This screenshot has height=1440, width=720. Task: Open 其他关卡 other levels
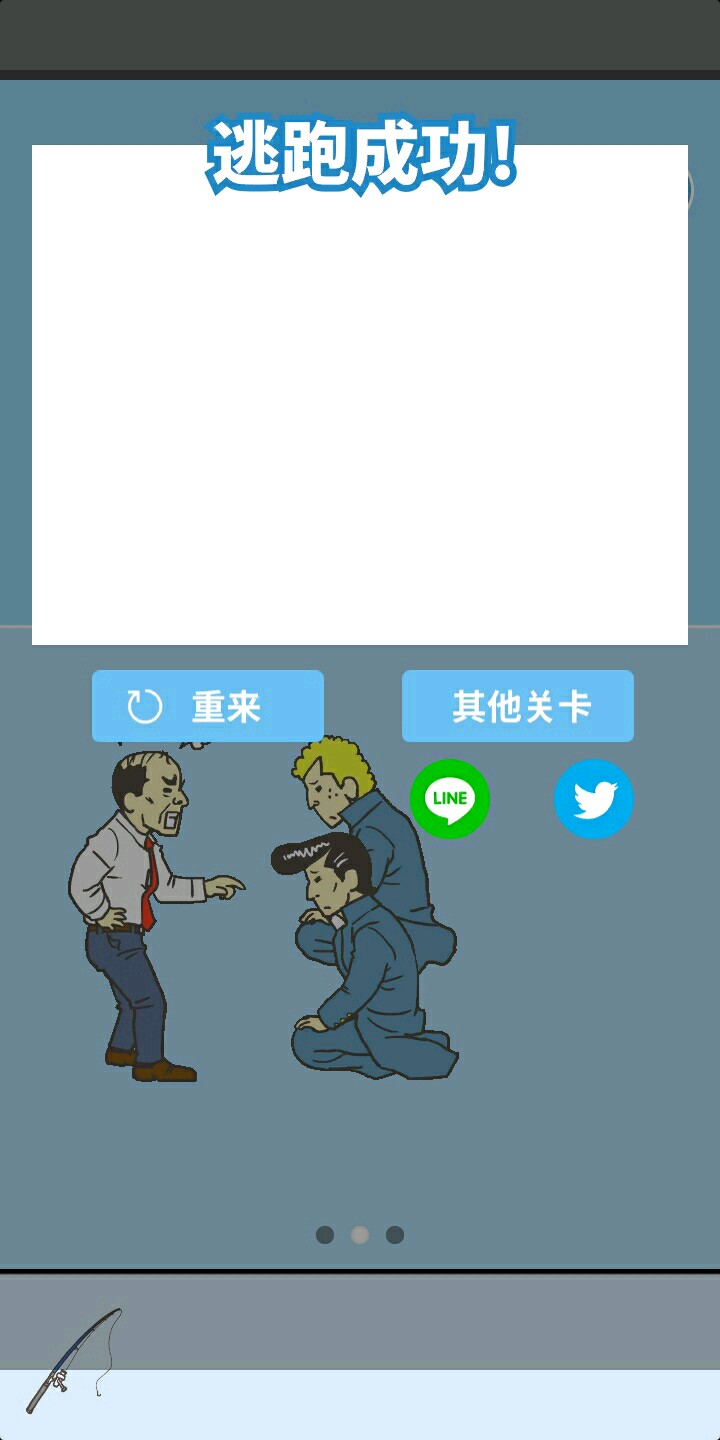518,706
